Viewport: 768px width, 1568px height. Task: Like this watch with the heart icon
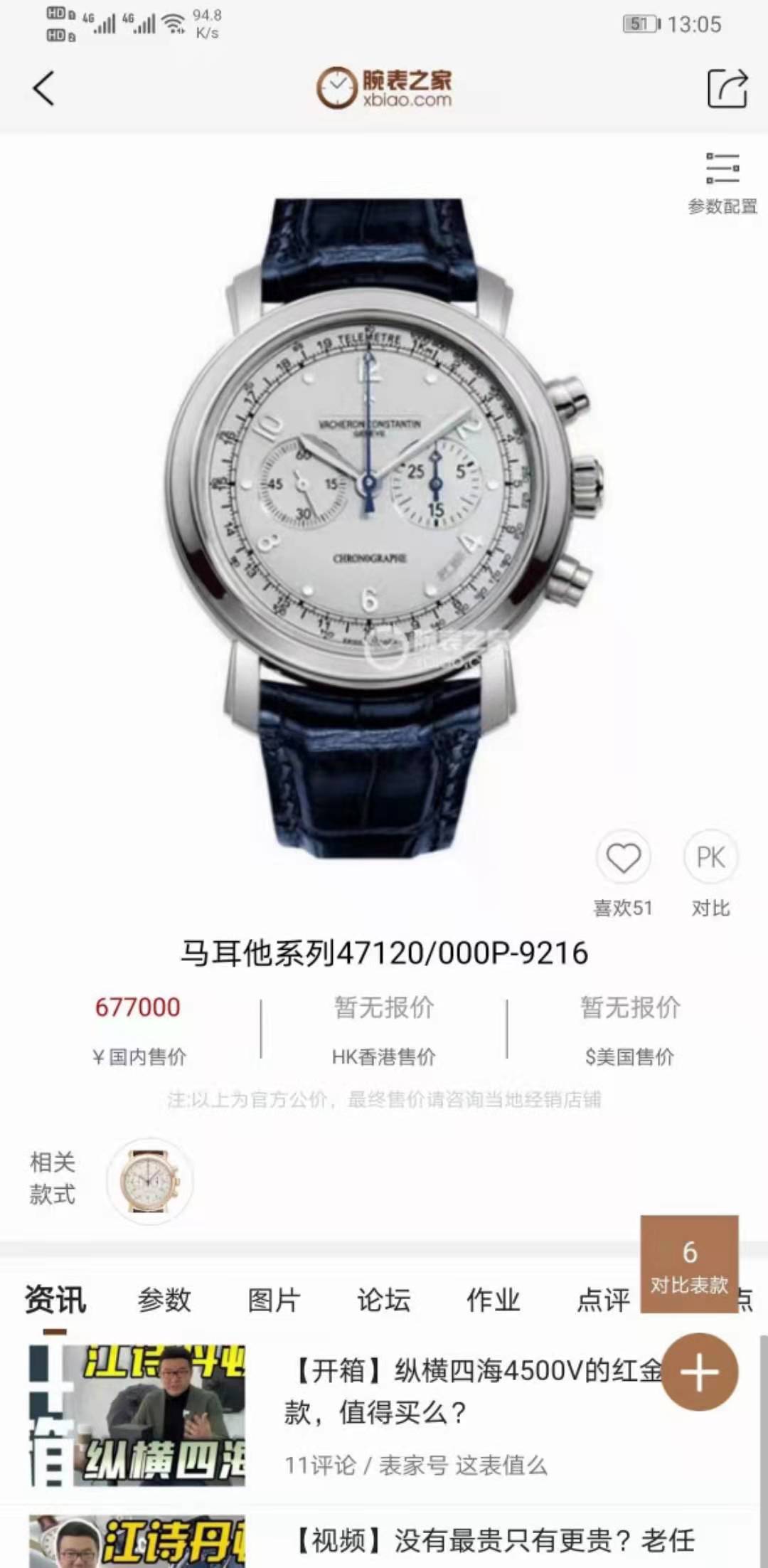point(623,858)
